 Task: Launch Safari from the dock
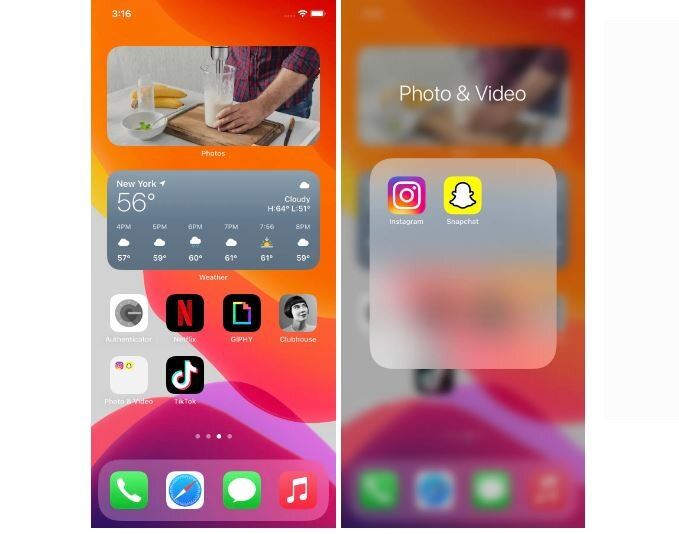coord(185,490)
